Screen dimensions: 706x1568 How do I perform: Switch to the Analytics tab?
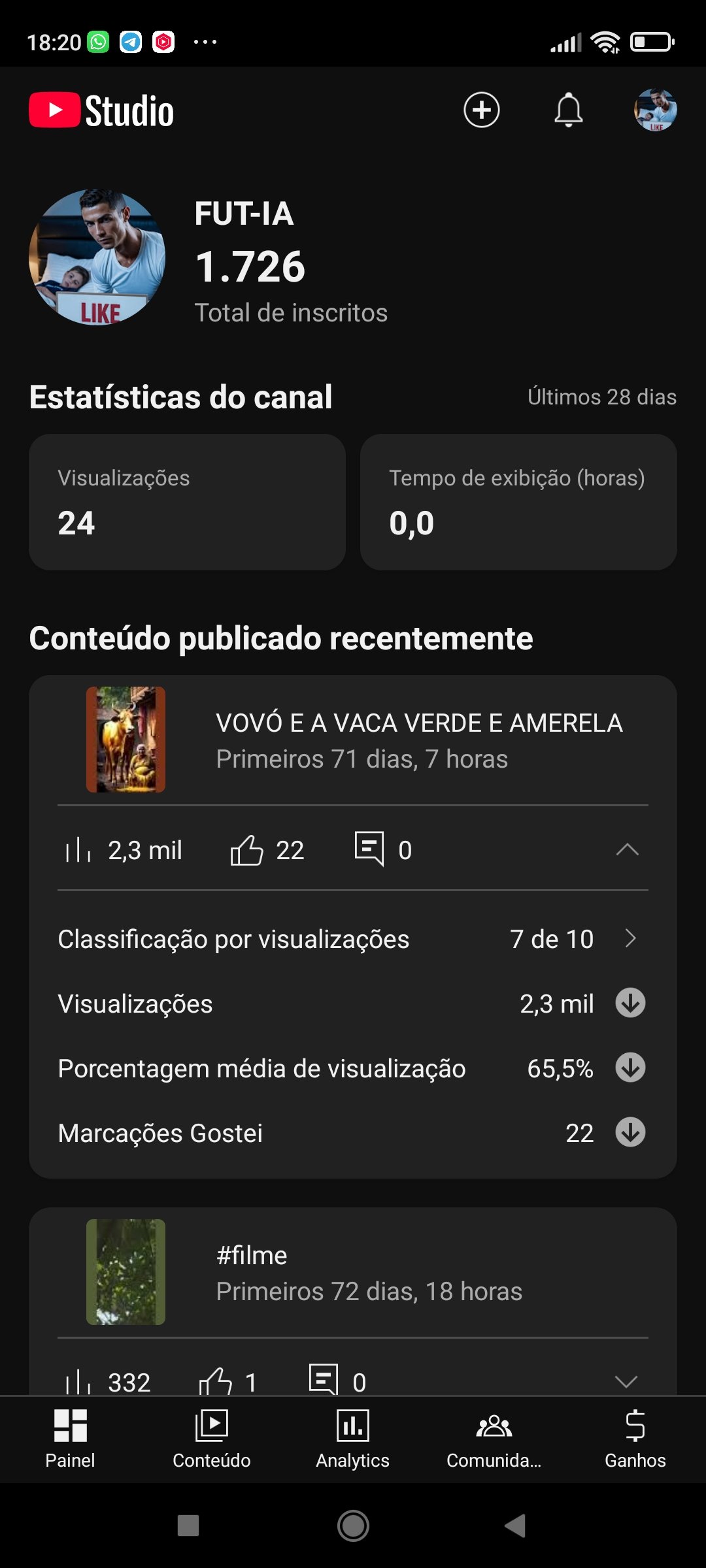click(x=353, y=1439)
